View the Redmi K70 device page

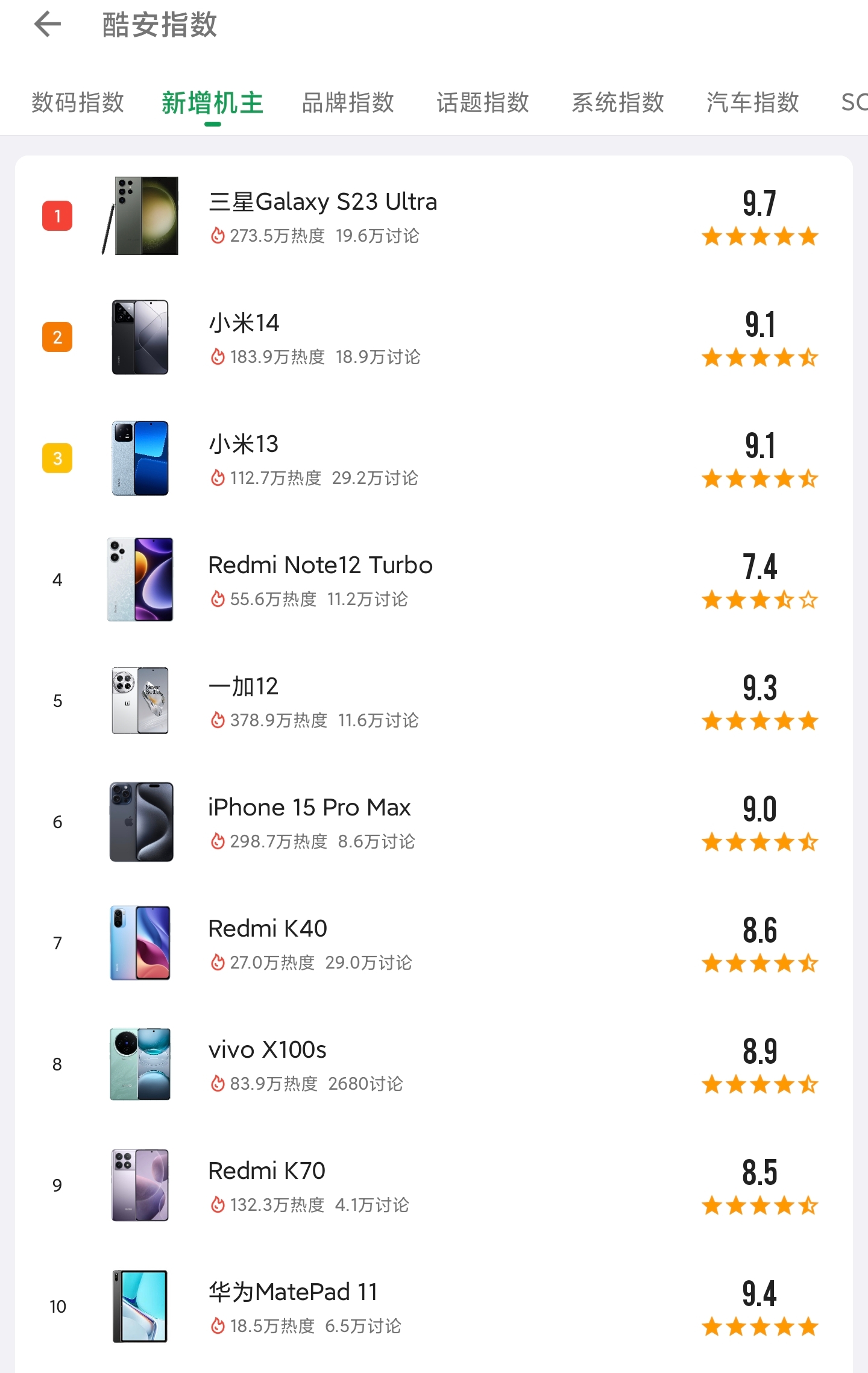click(x=266, y=1172)
